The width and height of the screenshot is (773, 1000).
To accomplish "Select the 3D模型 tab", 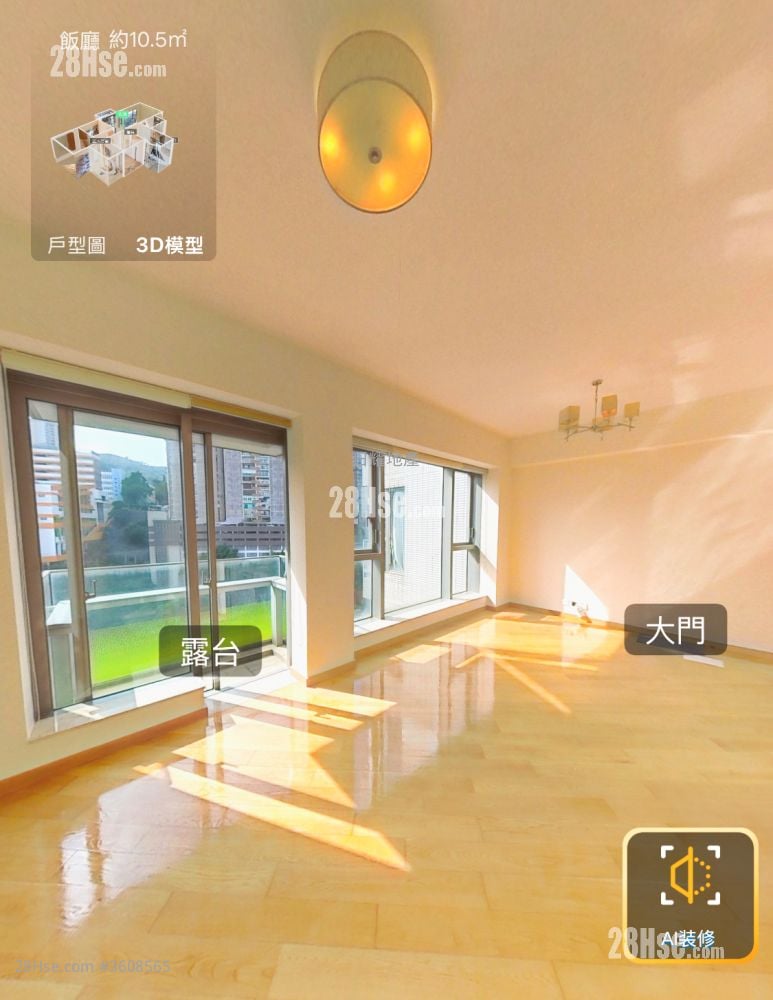I will (169, 246).
